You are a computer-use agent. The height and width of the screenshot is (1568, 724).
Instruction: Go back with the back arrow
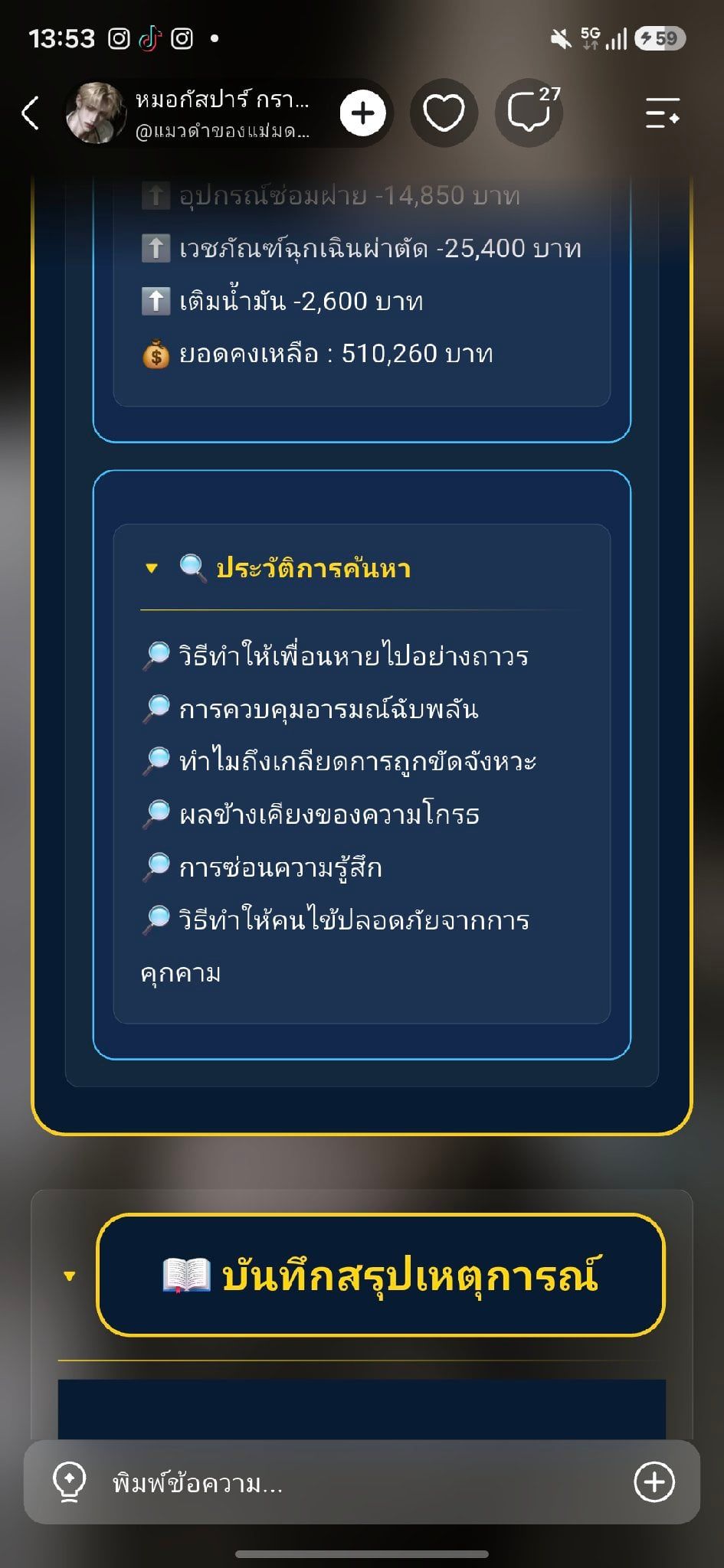pos(31,113)
